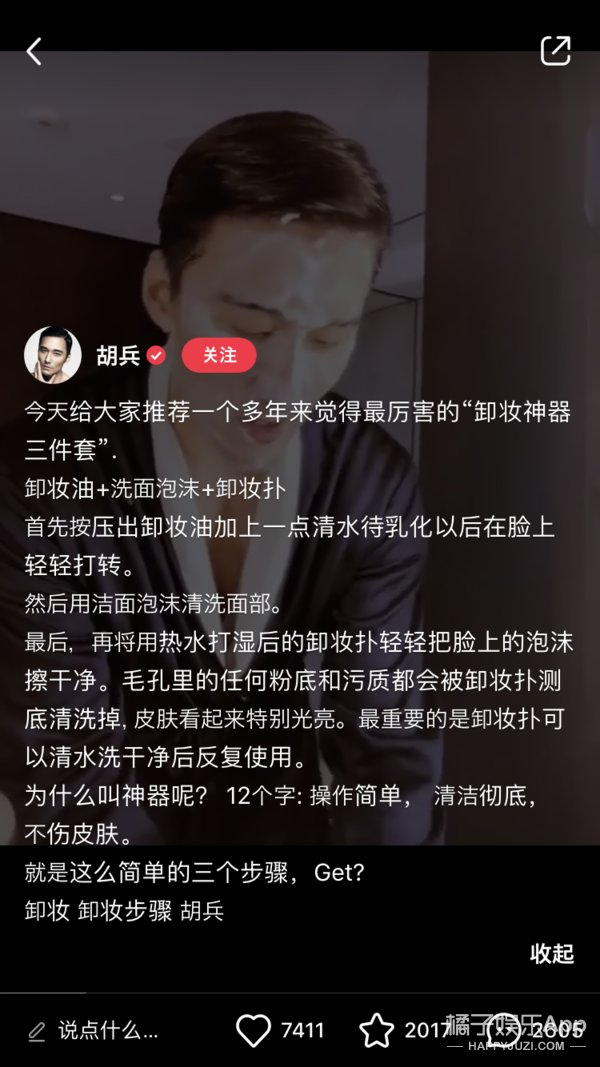Screen dimensions: 600x1067
Task: Open 胡兵's profile avatar
Action: pos(52,355)
